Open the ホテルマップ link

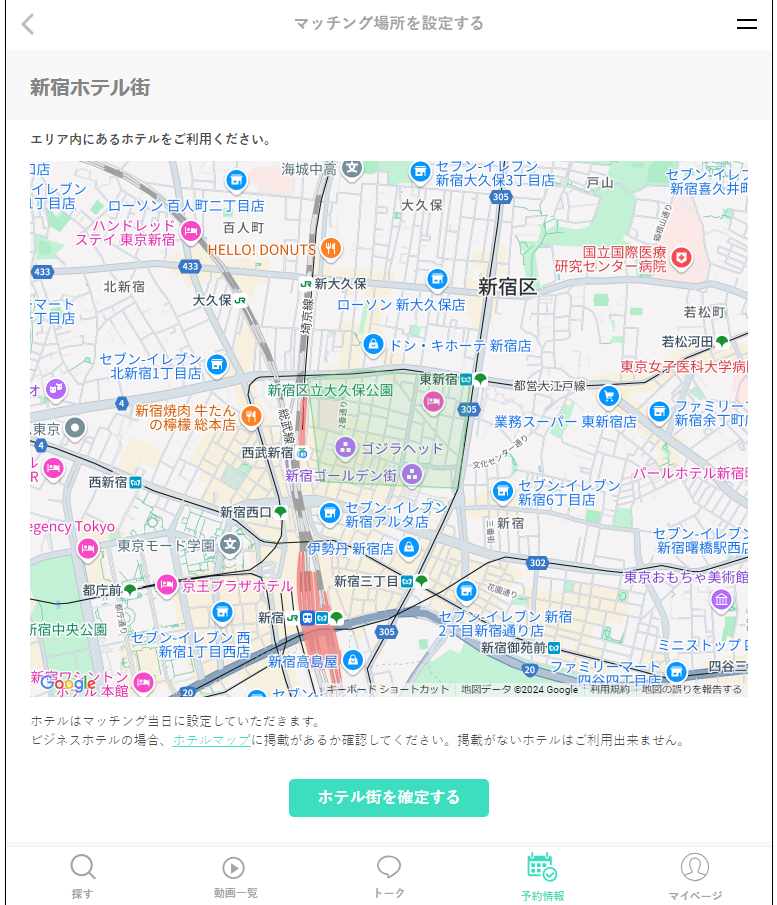(x=211, y=740)
